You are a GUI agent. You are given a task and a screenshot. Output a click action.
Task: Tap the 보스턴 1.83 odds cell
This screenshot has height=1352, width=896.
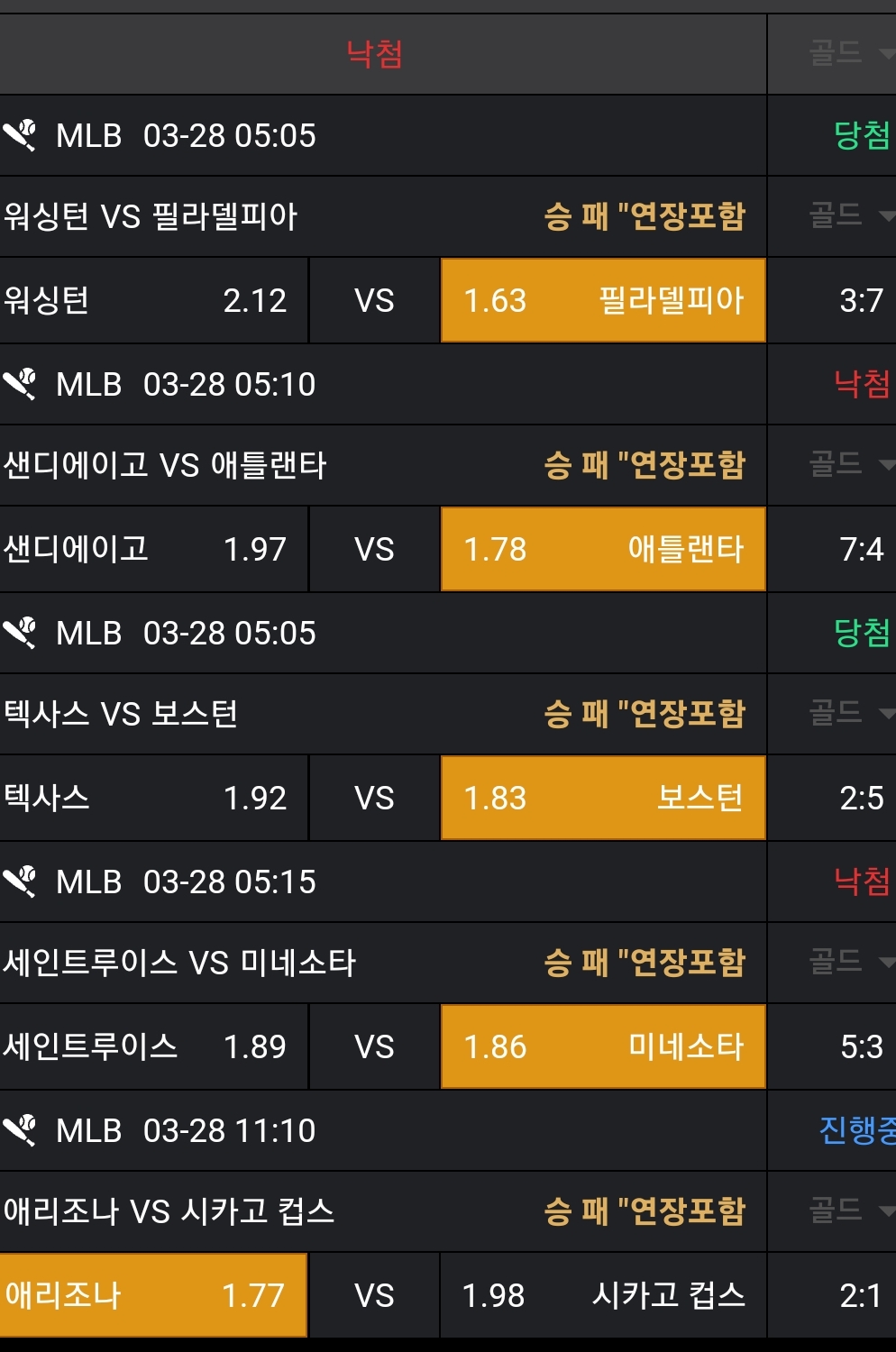coord(602,799)
